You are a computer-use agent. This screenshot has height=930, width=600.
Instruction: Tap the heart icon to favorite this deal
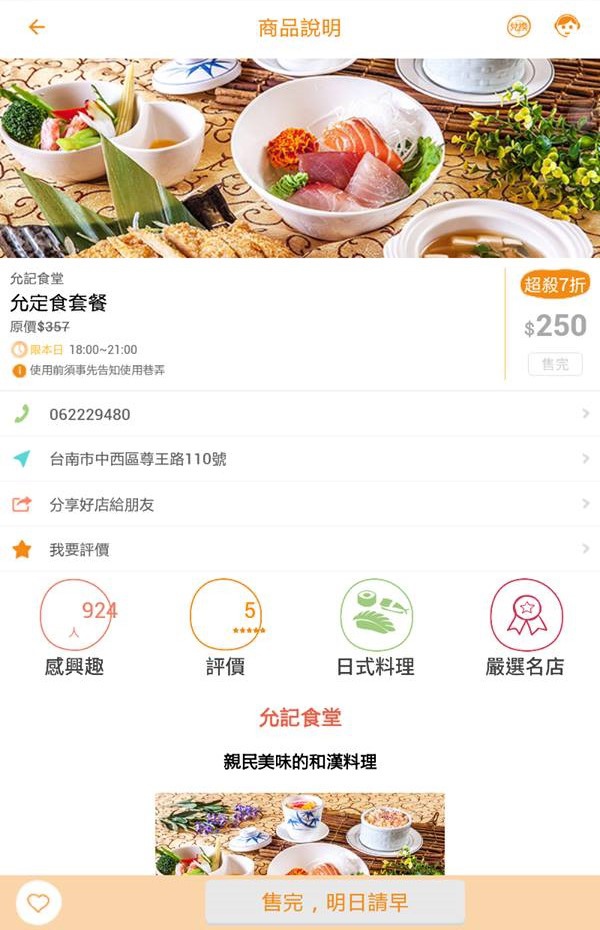tap(38, 903)
